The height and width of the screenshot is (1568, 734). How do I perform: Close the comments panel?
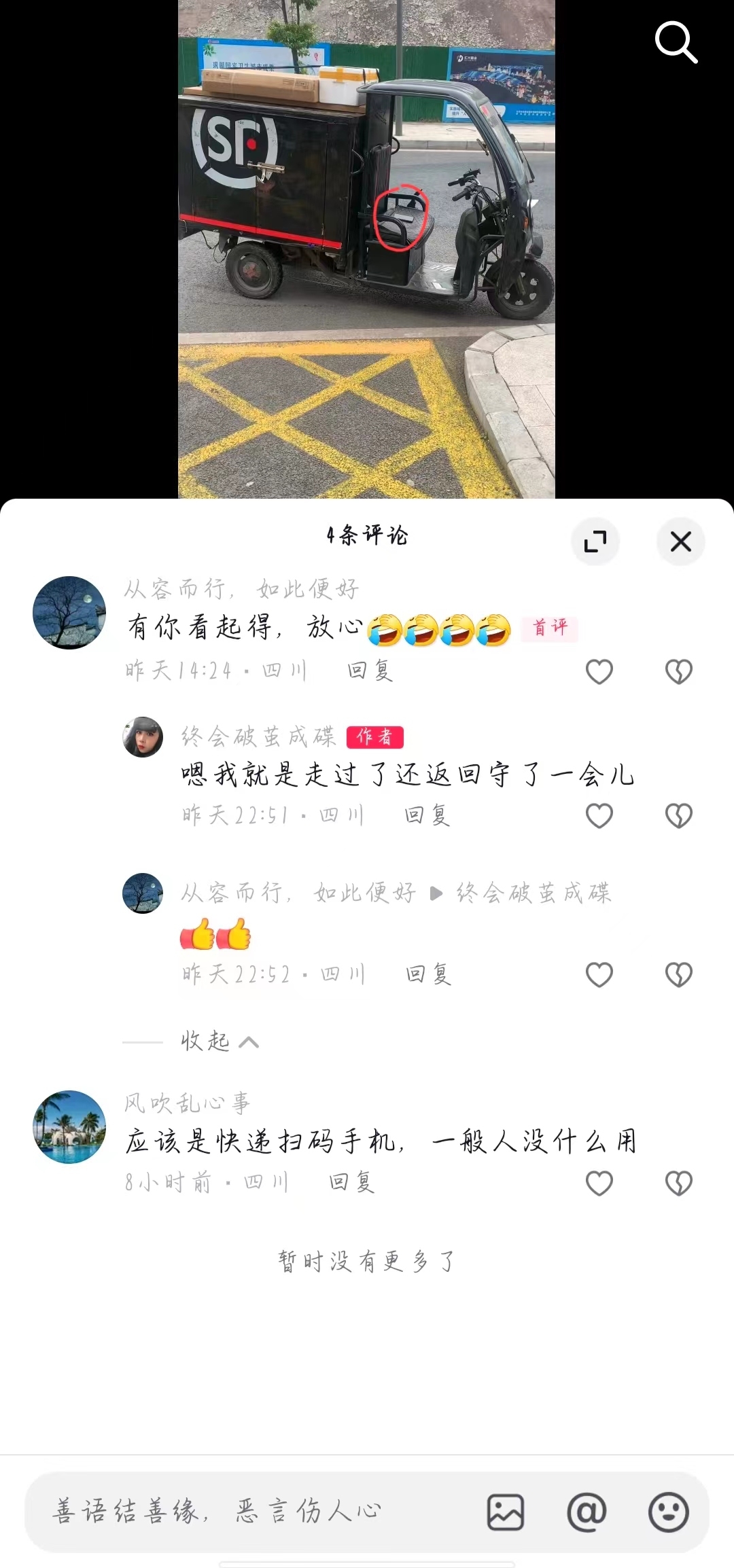coord(680,541)
